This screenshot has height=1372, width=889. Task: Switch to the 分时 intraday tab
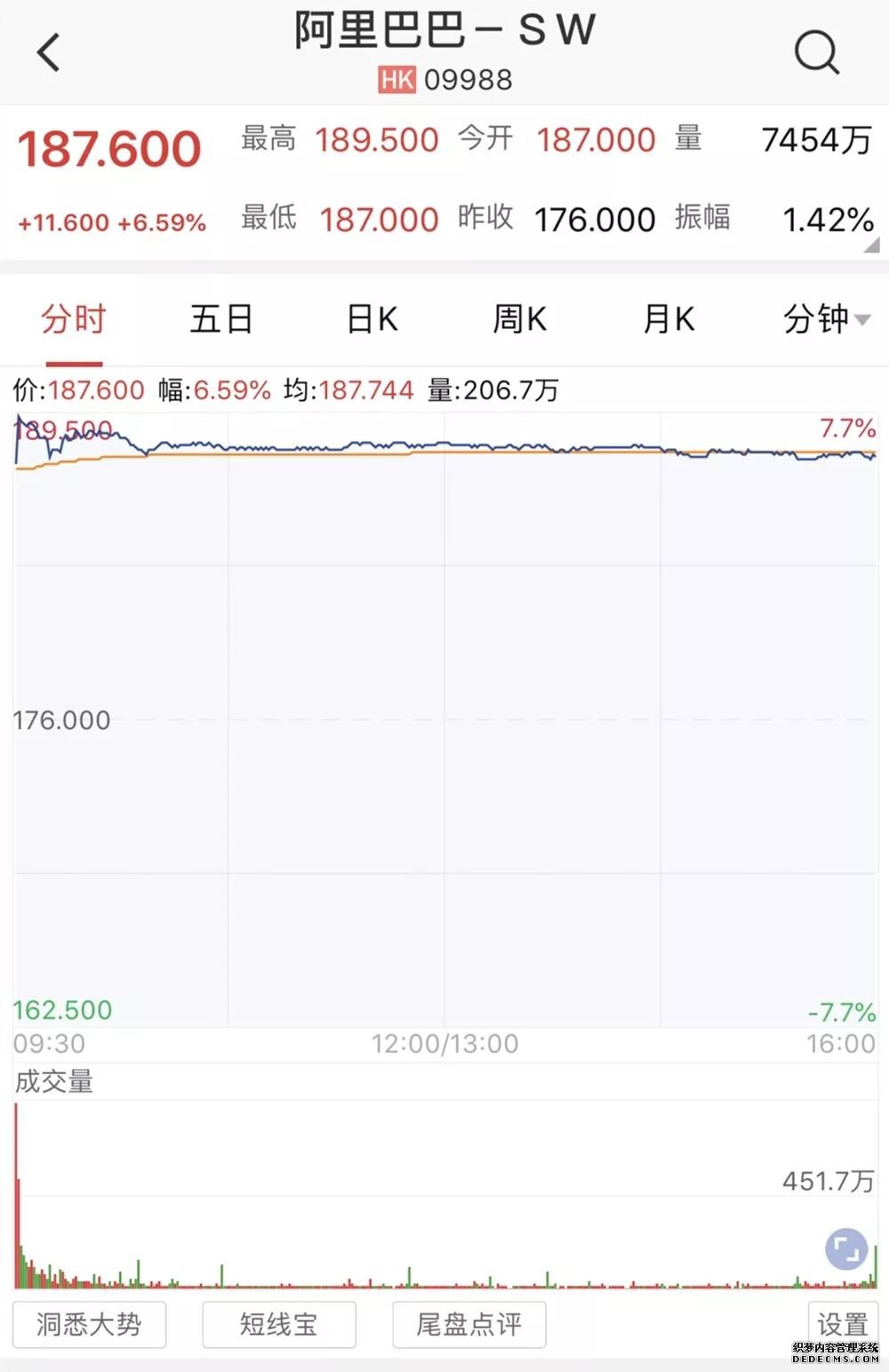(x=74, y=318)
